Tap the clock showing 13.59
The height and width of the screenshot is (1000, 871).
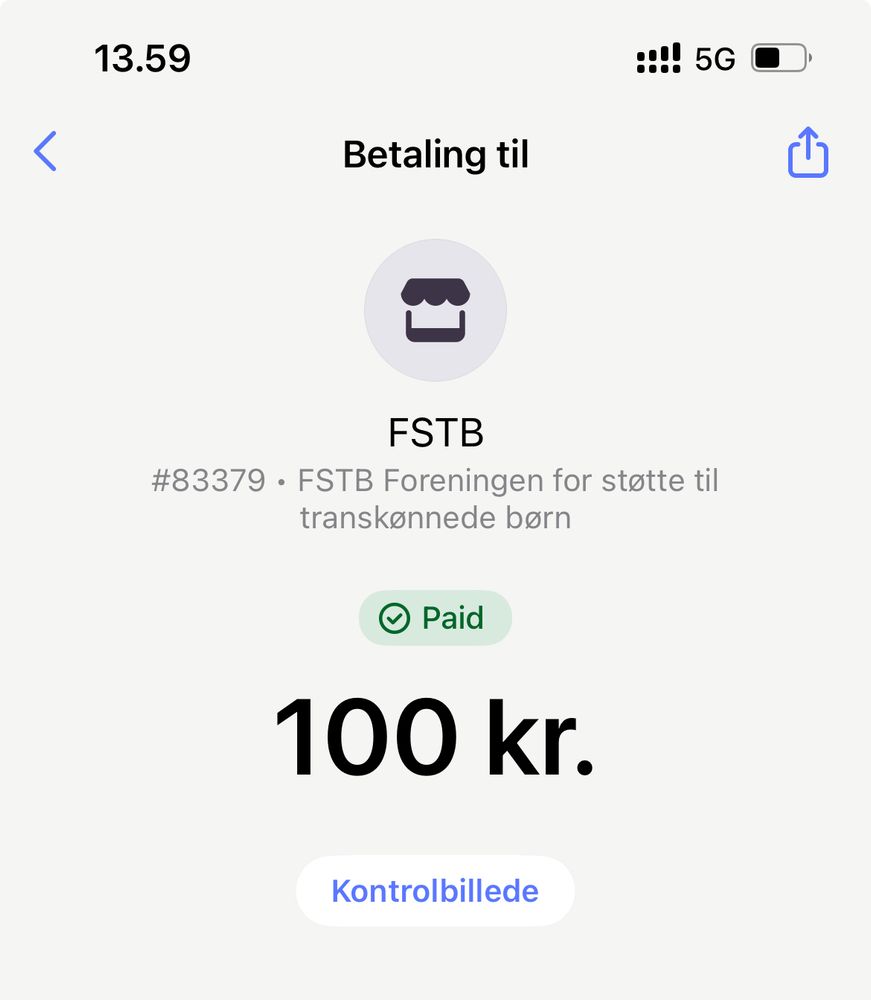(x=143, y=58)
